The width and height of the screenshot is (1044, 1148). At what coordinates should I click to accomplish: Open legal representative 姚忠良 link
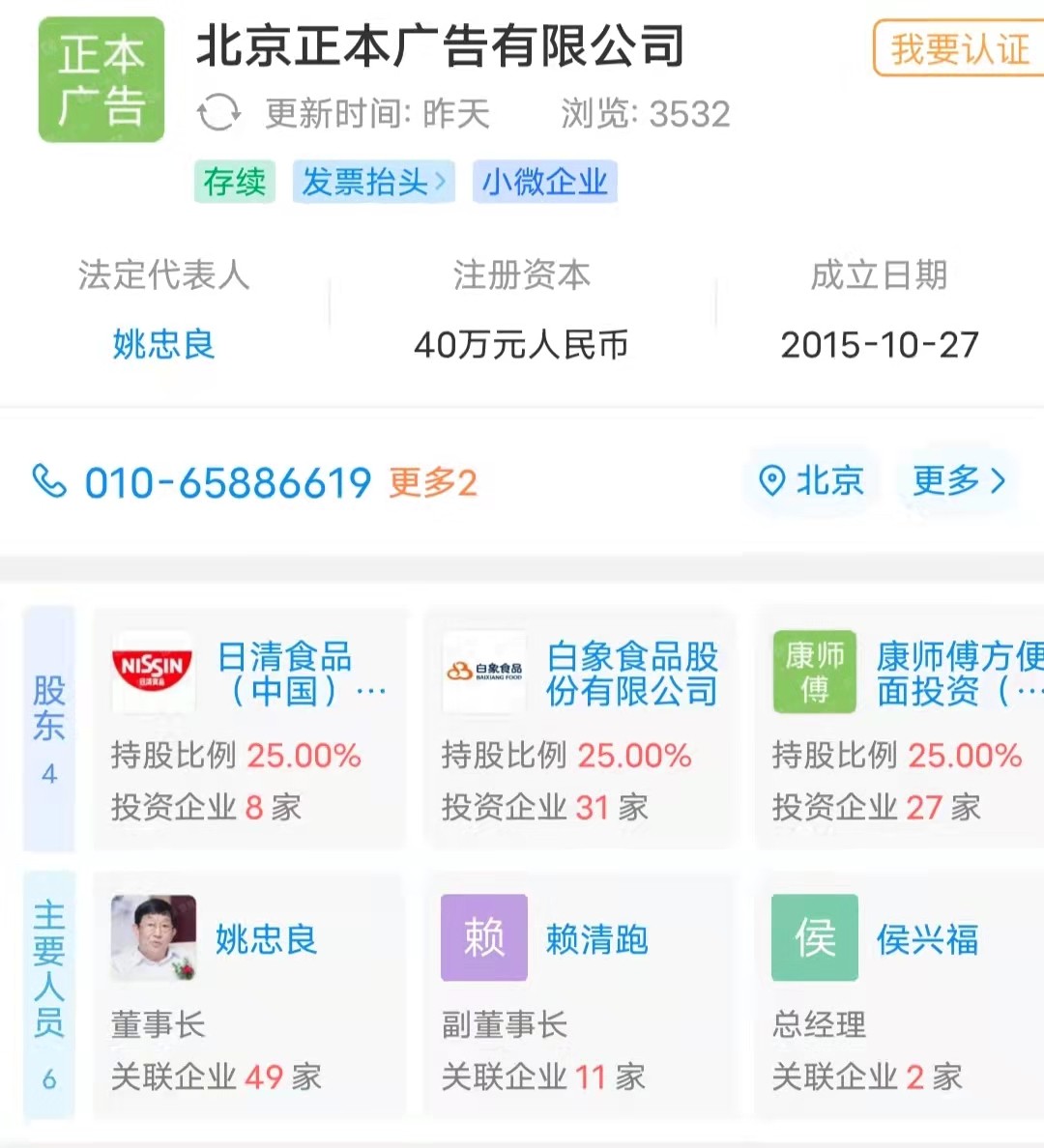[x=162, y=344]
